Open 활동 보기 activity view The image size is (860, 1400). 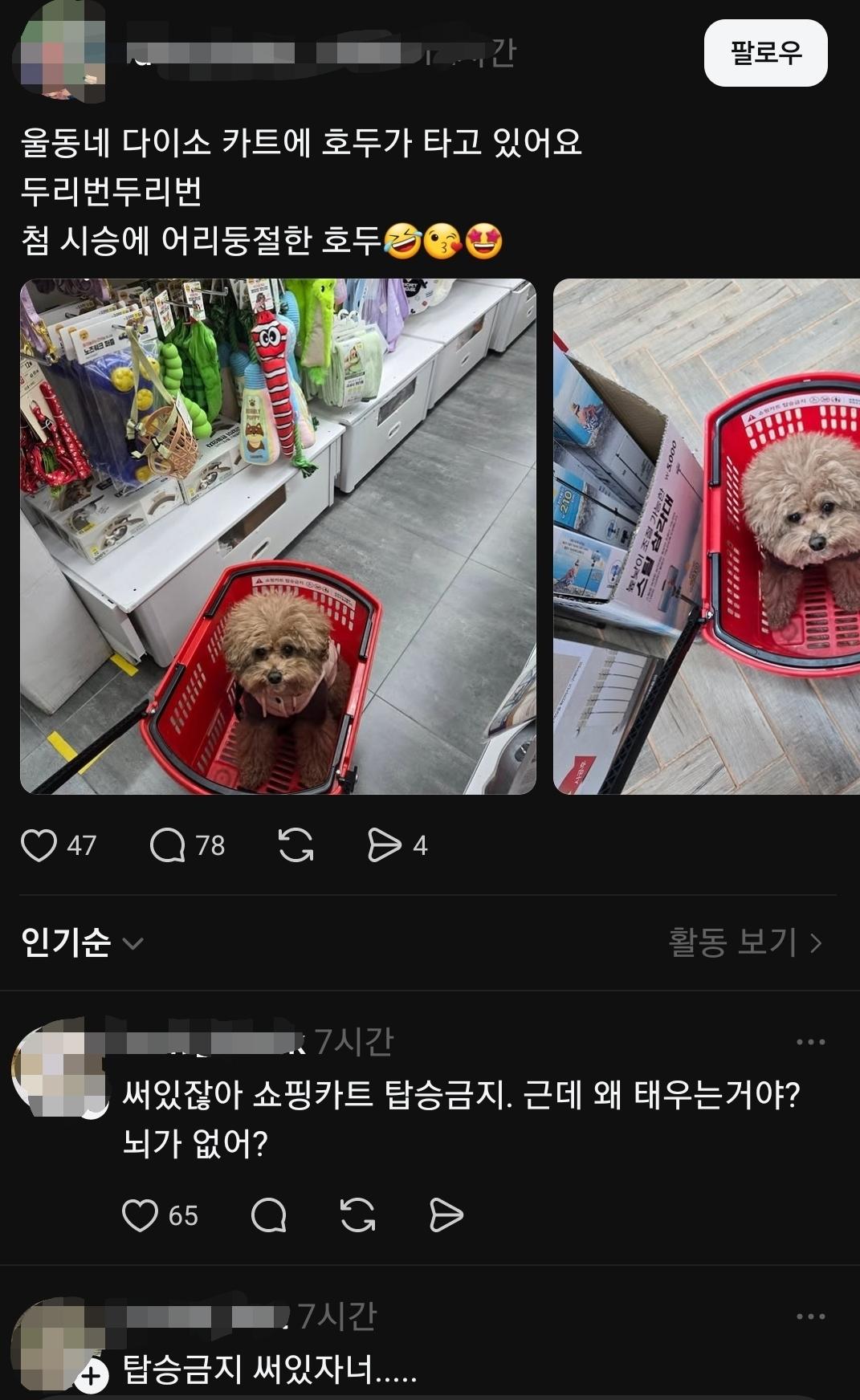click(744, 942)
